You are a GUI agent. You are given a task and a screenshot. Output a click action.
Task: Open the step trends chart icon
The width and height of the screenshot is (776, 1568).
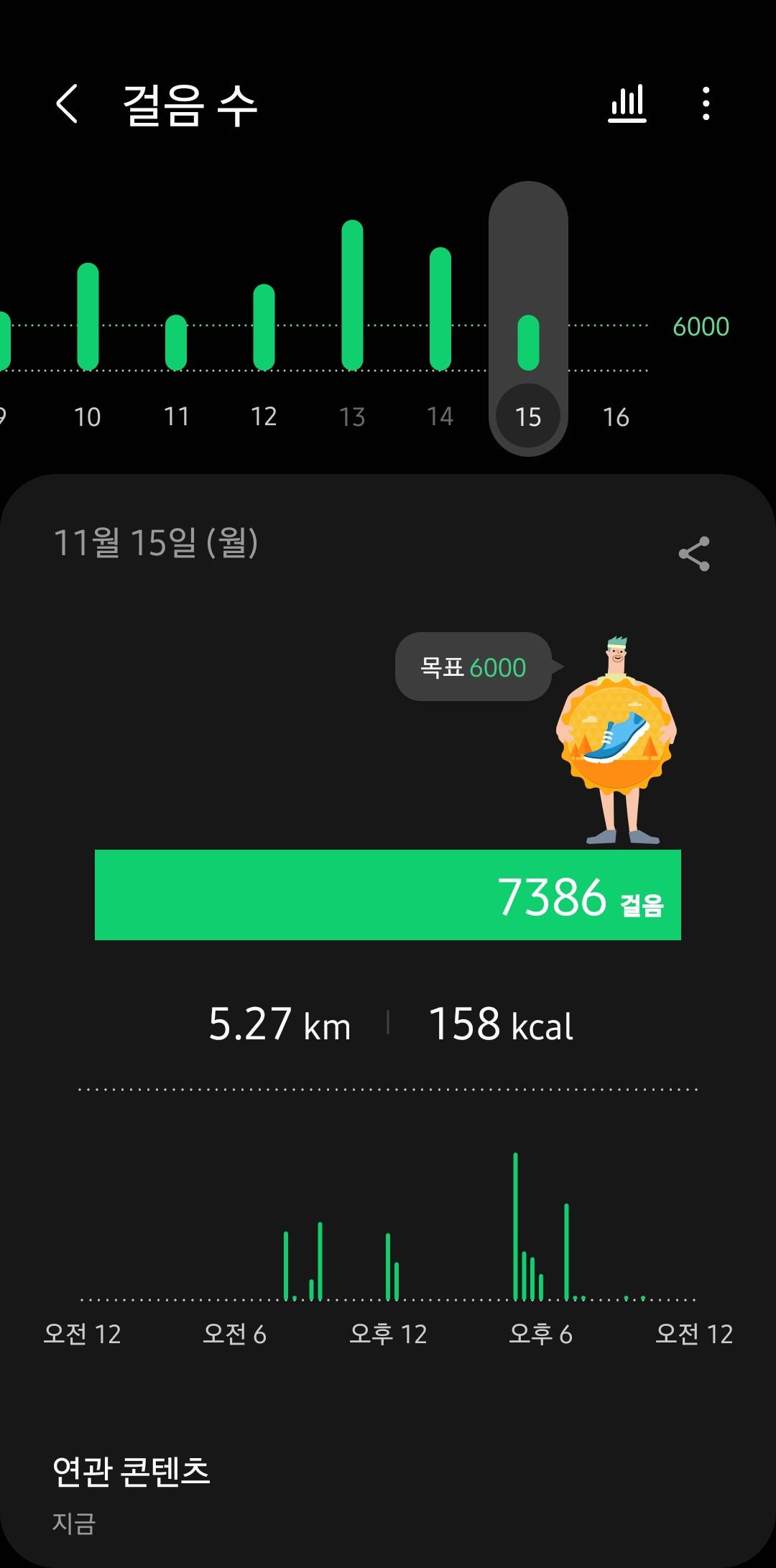[x=627, y=104]
